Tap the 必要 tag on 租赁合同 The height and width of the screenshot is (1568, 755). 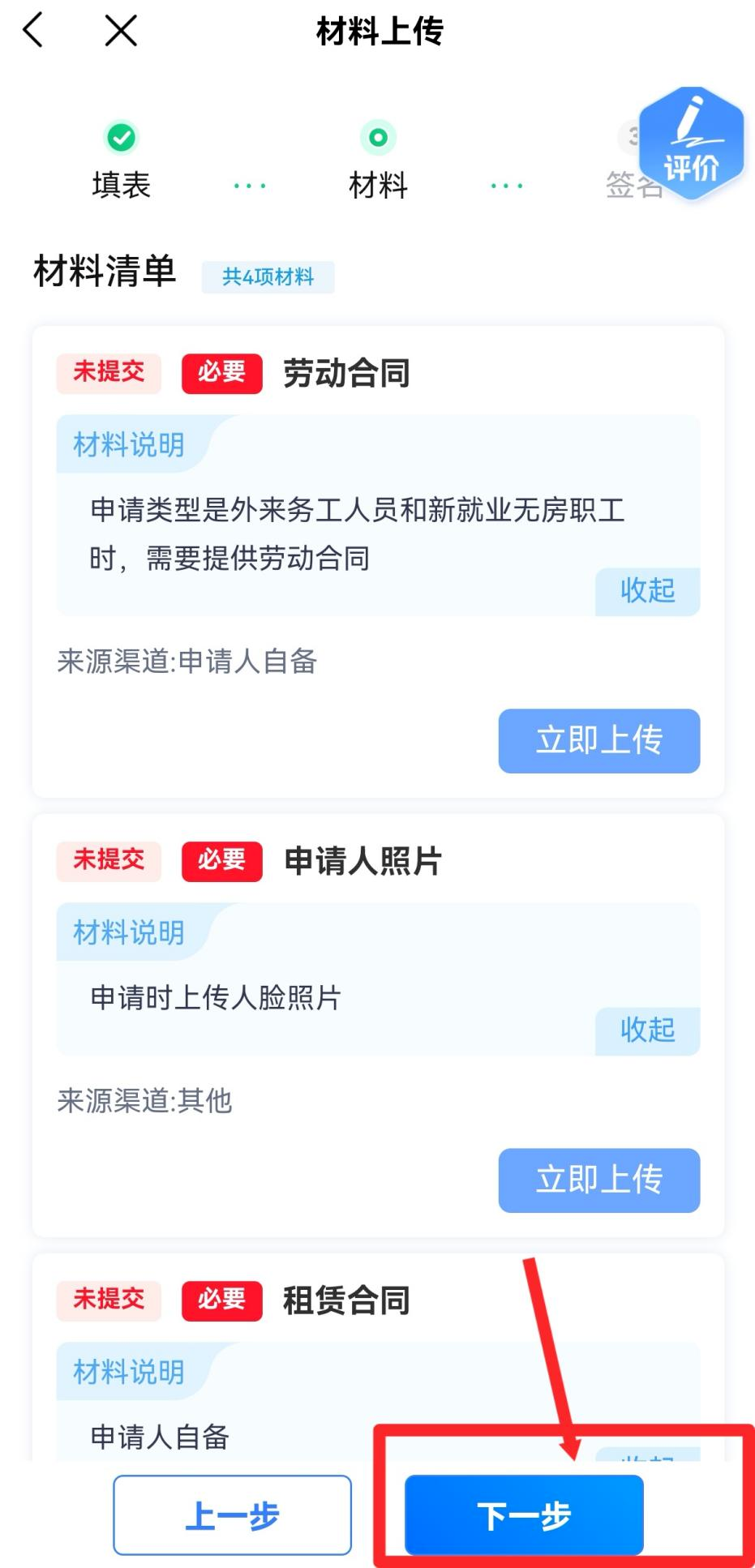(x=221, y=1300)
